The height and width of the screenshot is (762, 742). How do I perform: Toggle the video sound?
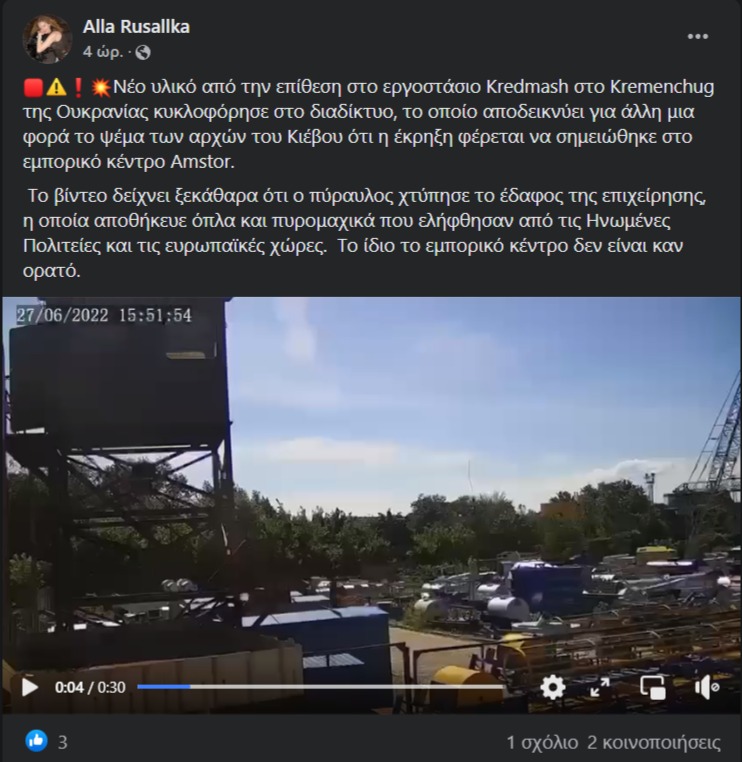point(706,687)
